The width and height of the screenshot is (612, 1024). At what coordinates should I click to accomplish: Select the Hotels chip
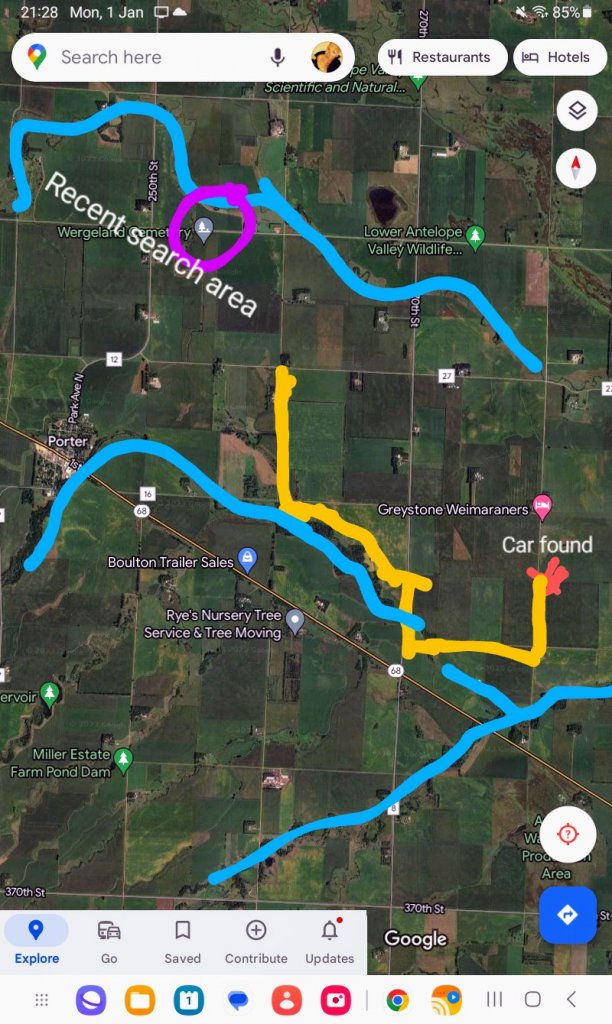[558, 57]
